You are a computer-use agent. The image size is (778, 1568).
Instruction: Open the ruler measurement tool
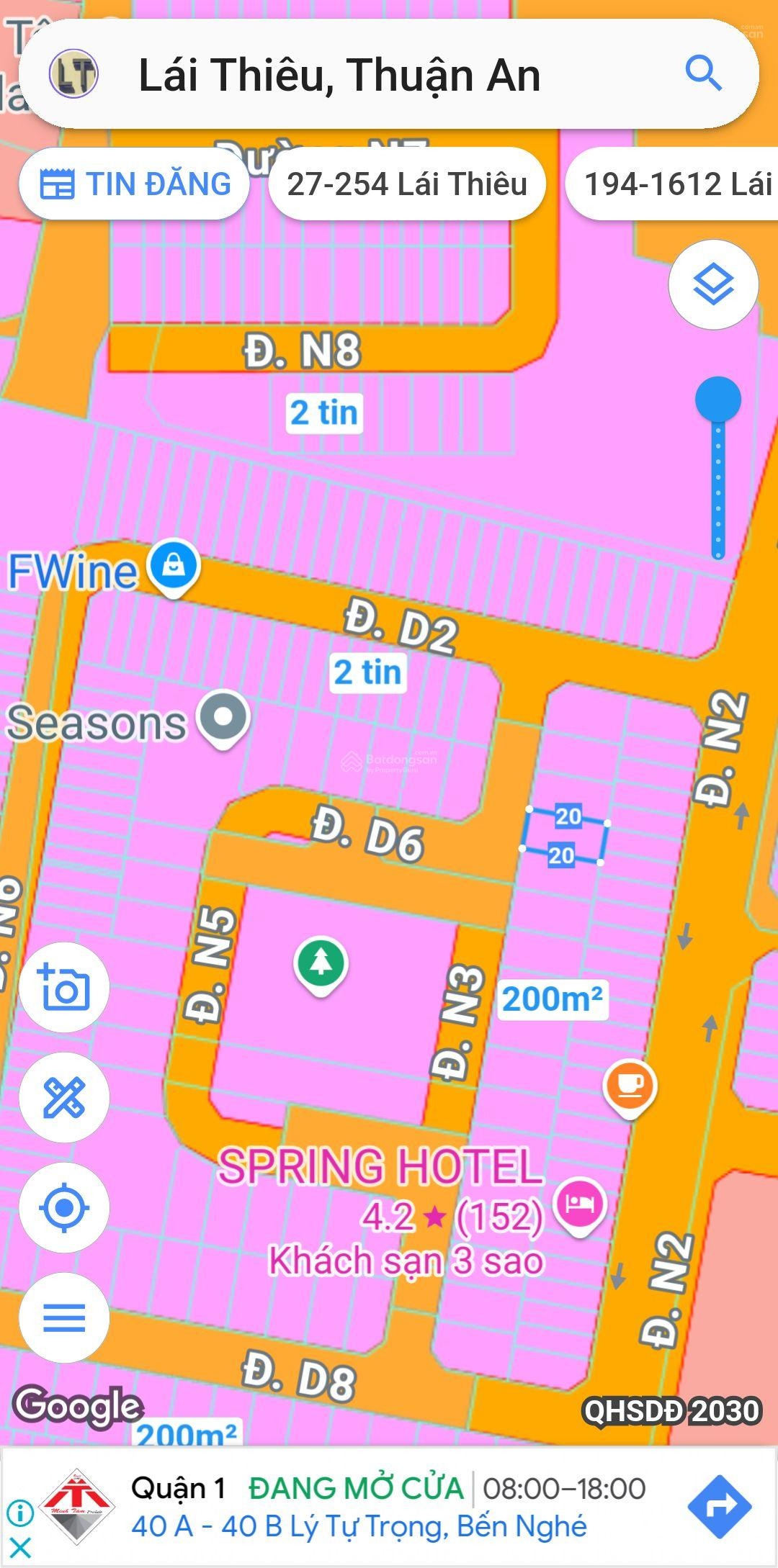coord(64,1098)
